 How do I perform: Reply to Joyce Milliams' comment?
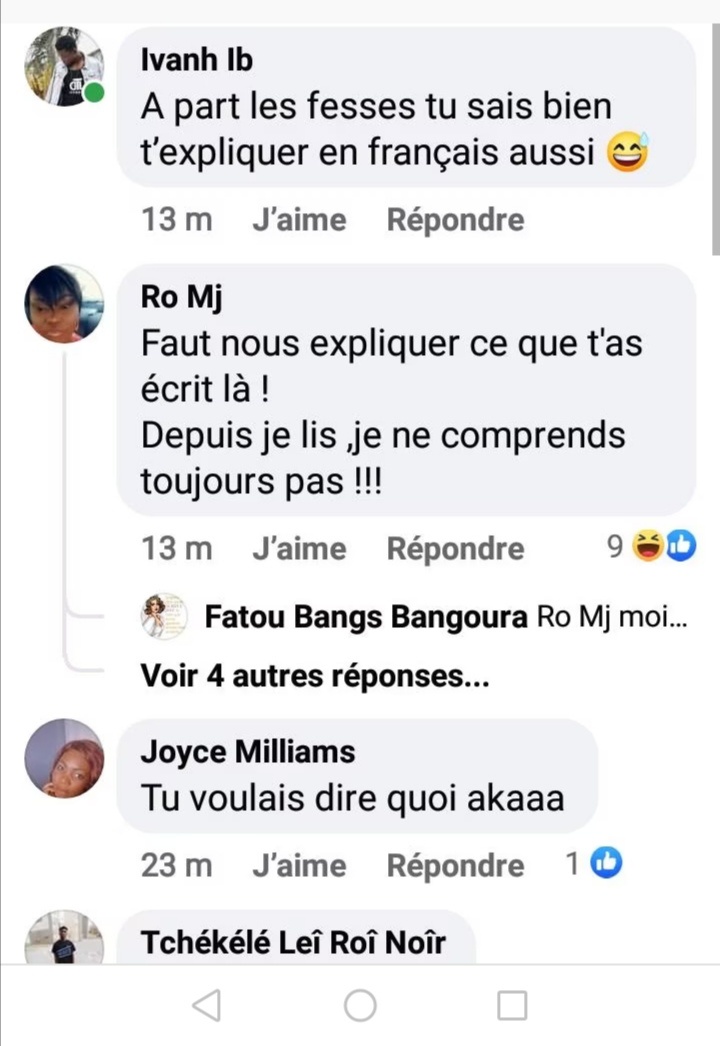click(x=455, y=865)
